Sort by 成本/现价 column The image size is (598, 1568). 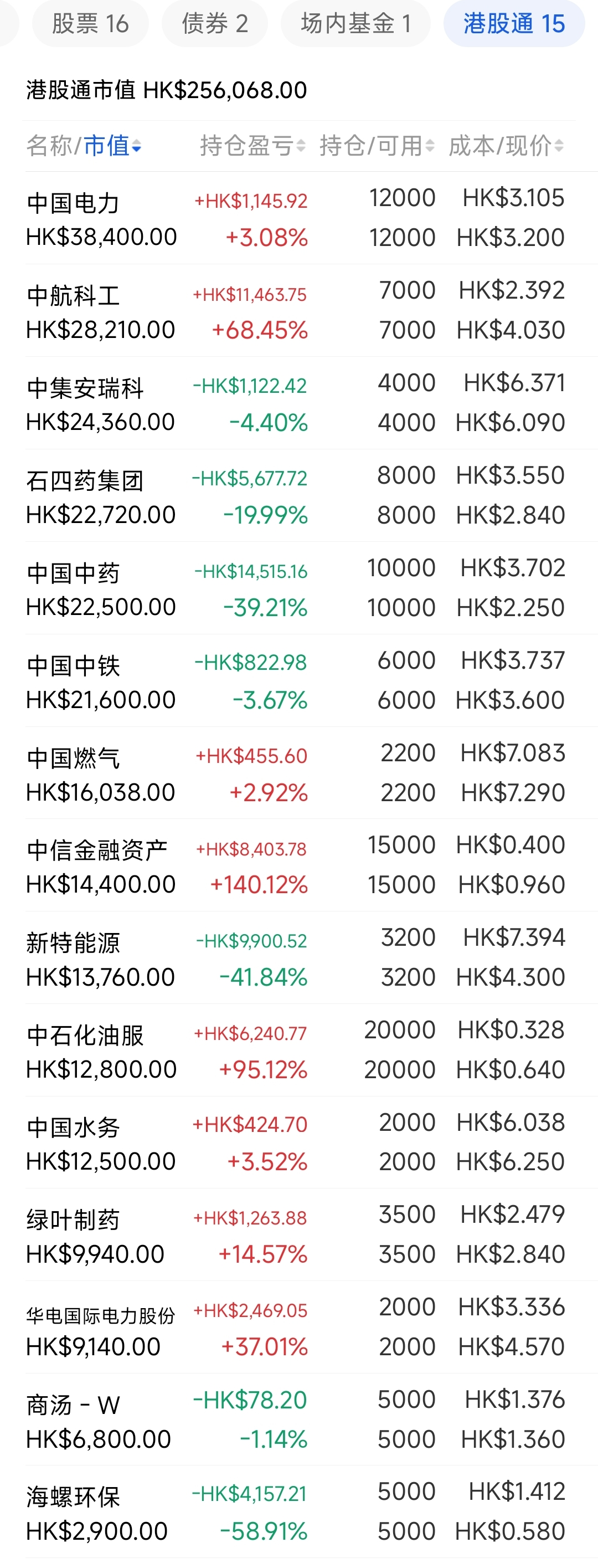click(x=506, y=146)
